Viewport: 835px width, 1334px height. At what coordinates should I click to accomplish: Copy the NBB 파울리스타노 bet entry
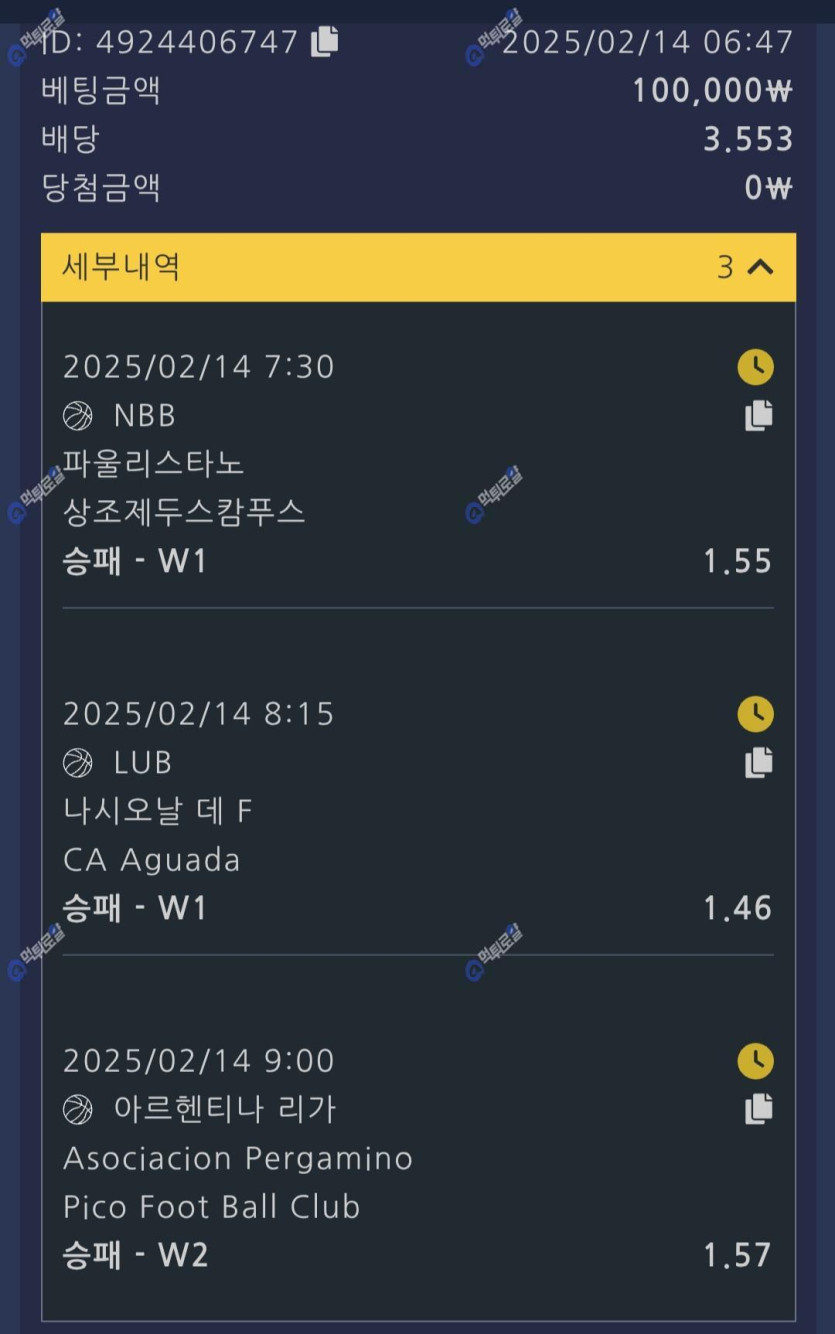coord(759,415)
